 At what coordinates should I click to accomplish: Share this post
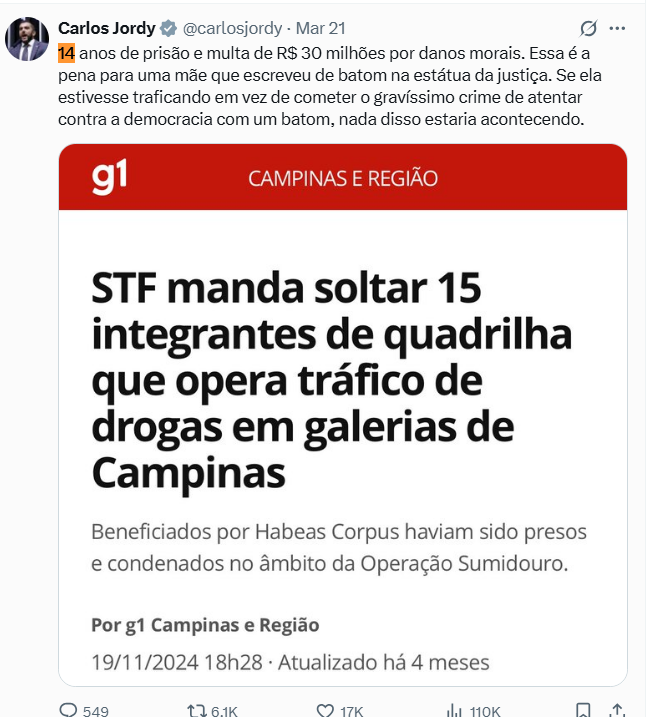click(x=619, y=709)
